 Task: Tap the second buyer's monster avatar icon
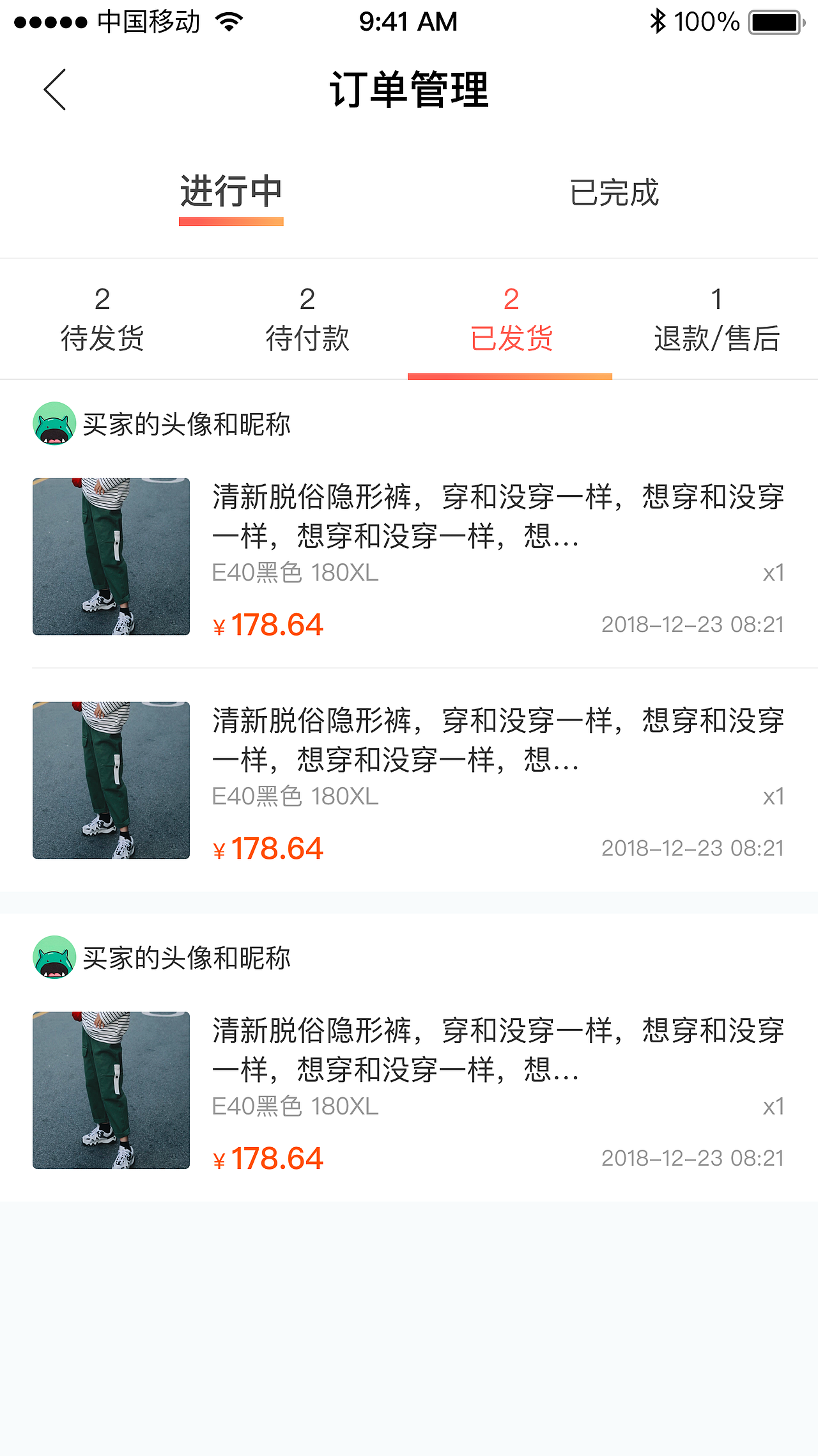pyautogui.click(x=54, y=957)
